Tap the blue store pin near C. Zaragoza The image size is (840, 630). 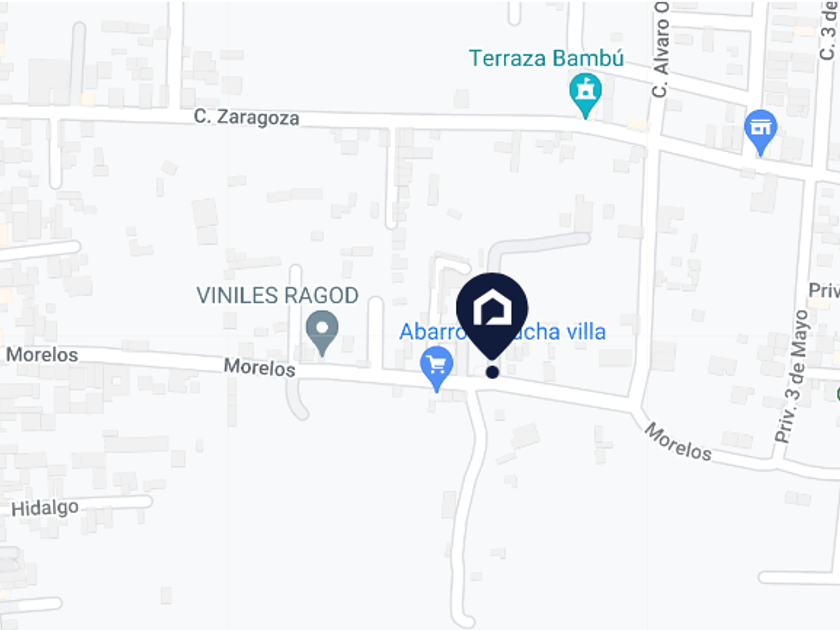(x=760, y=132)
